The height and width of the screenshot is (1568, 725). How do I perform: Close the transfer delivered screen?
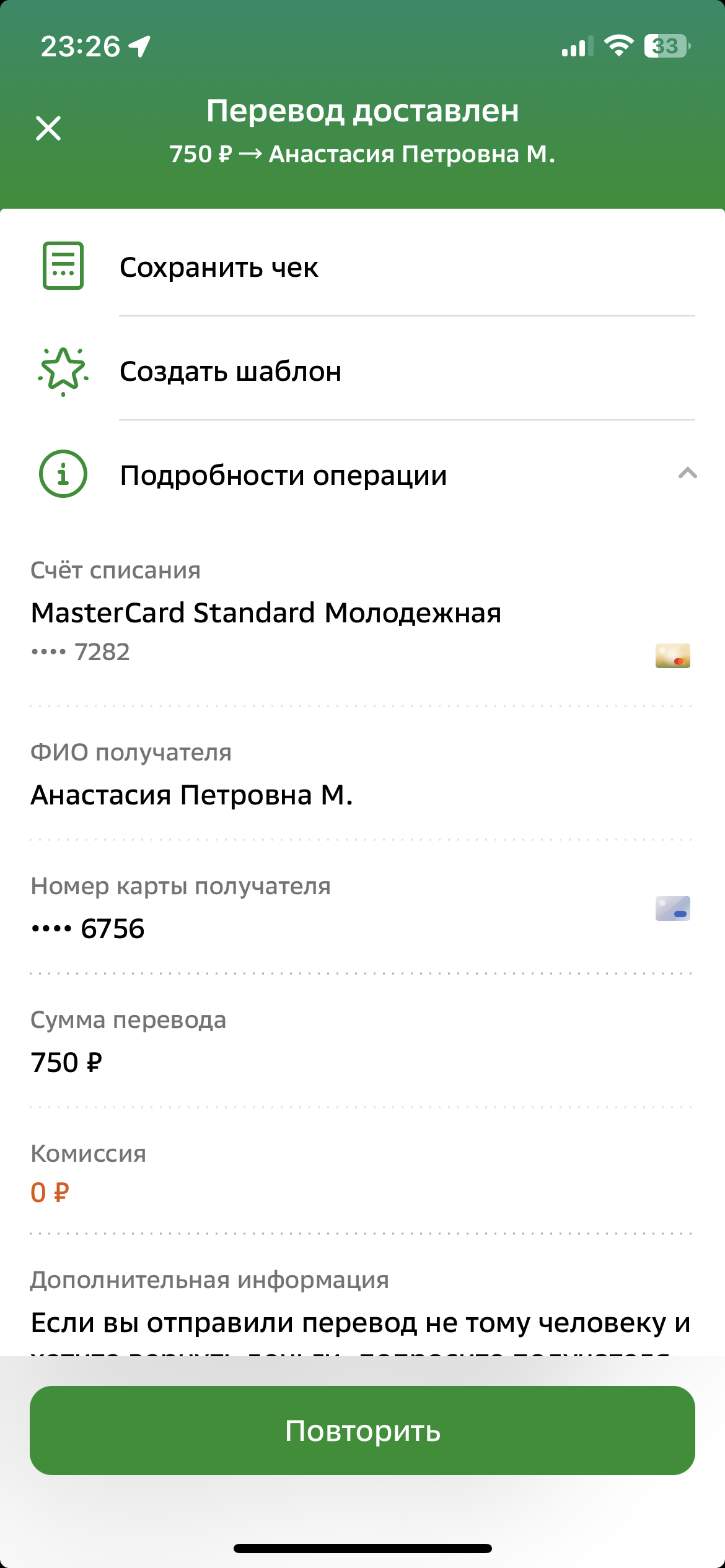point(48,128)
